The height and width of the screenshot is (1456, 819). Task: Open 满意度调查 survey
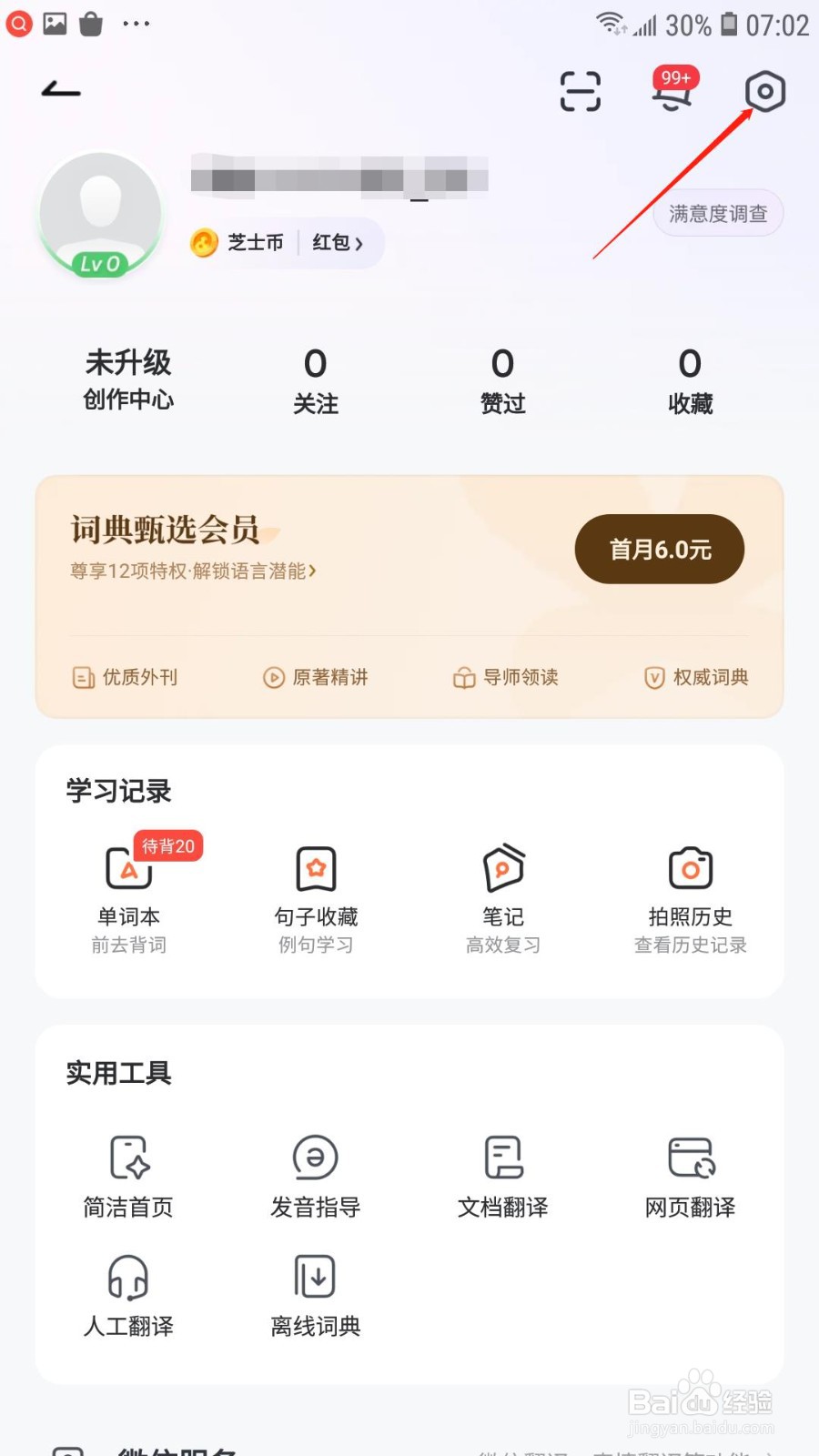718,214
